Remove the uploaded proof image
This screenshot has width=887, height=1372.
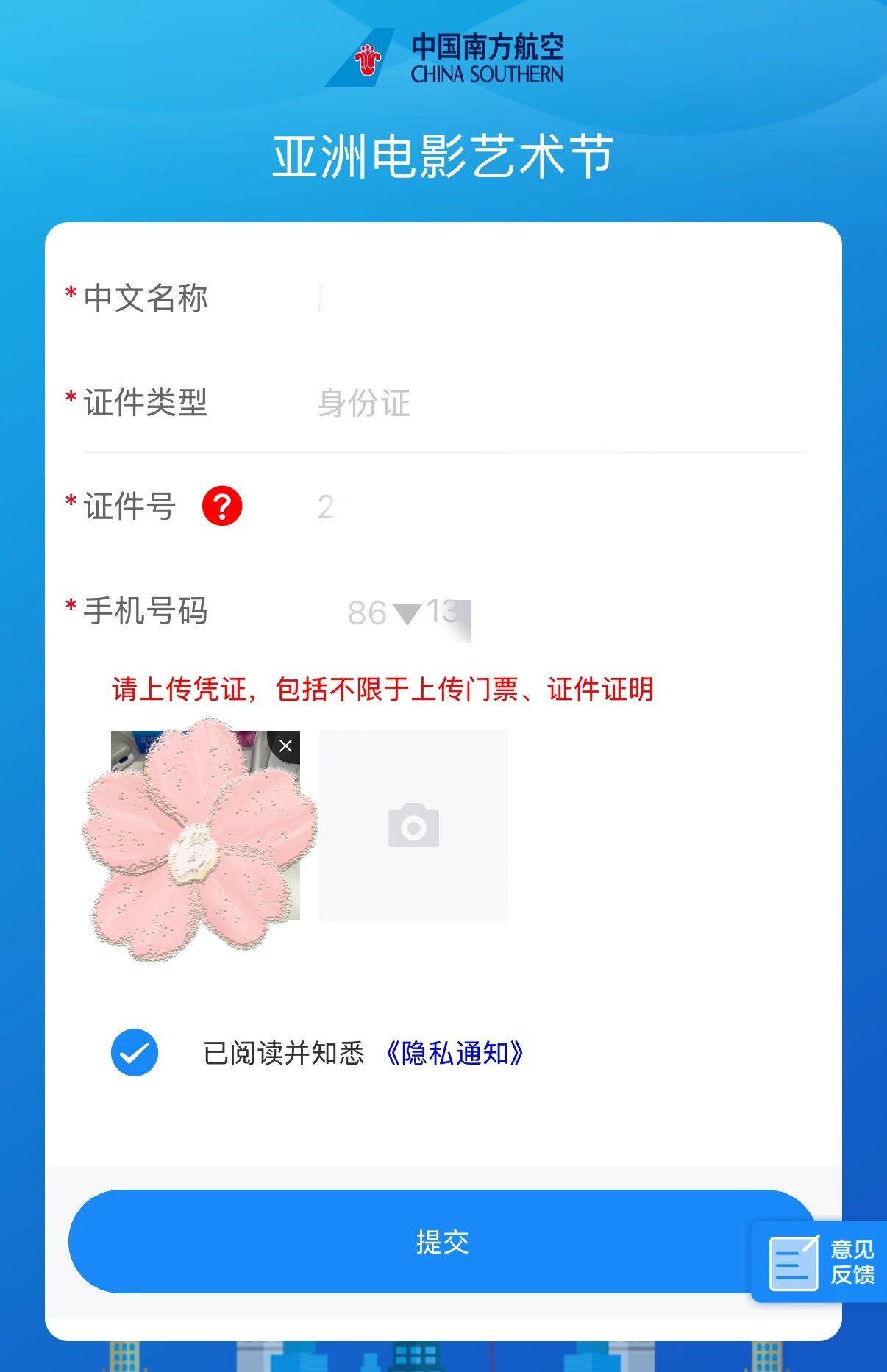285,746
